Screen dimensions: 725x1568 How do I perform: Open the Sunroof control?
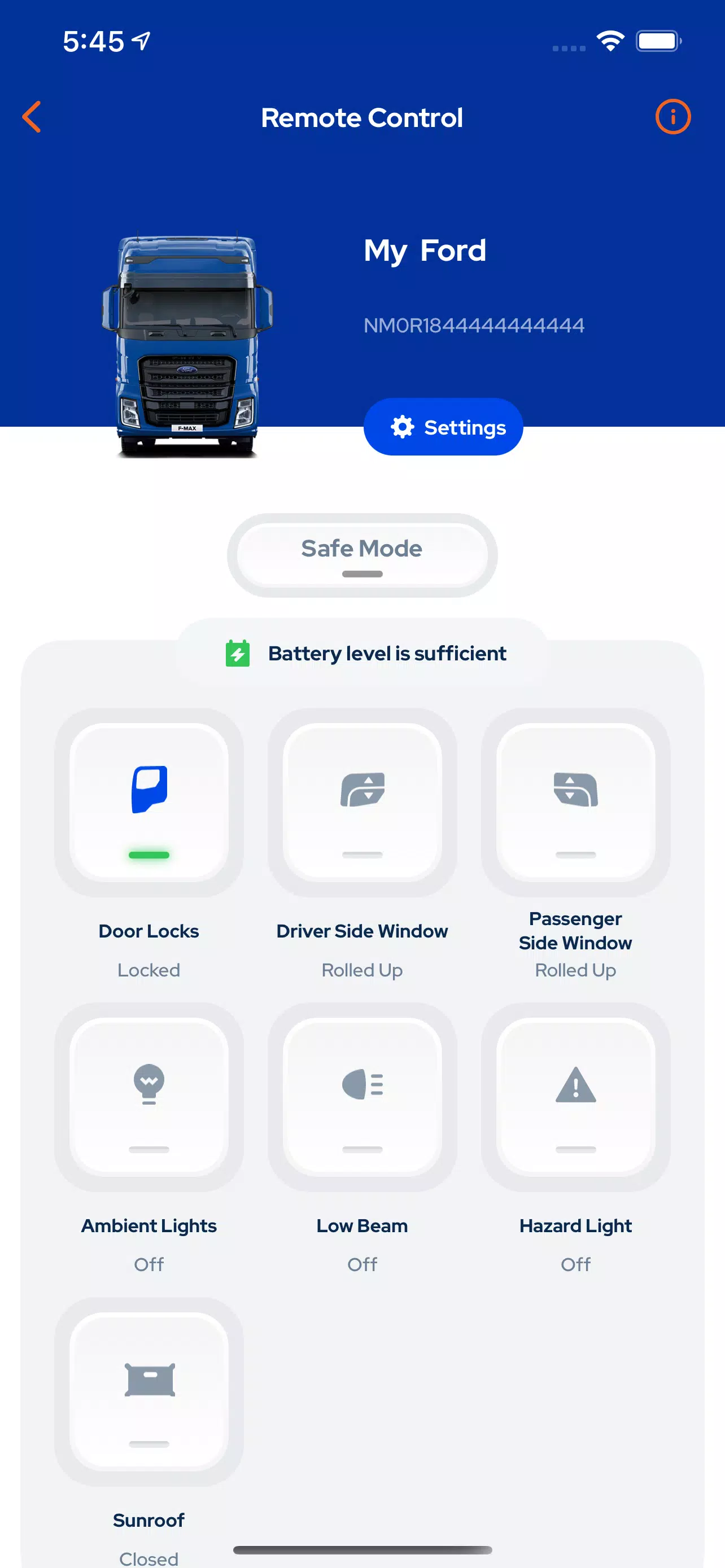(x=149, y=1391)
